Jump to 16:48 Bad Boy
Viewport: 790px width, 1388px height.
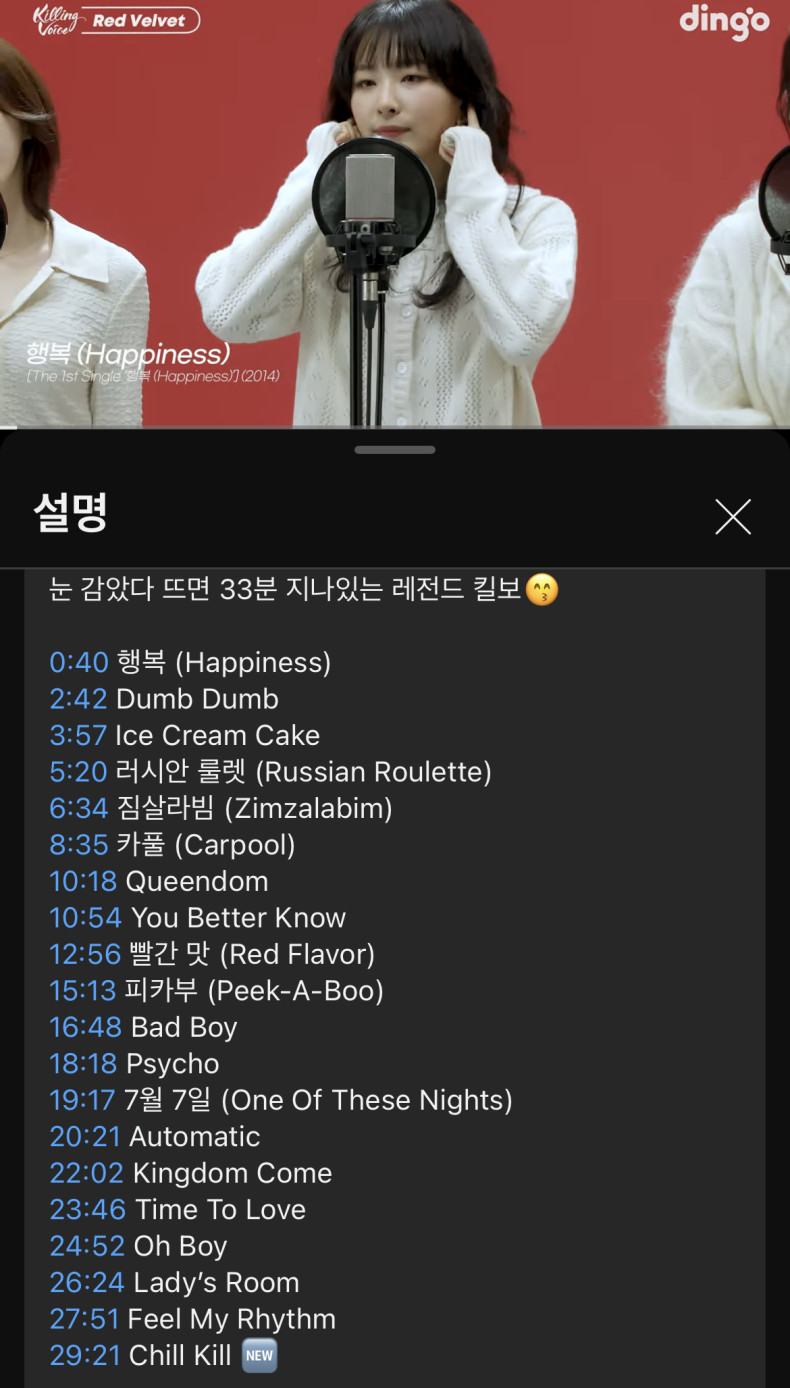85,1028
